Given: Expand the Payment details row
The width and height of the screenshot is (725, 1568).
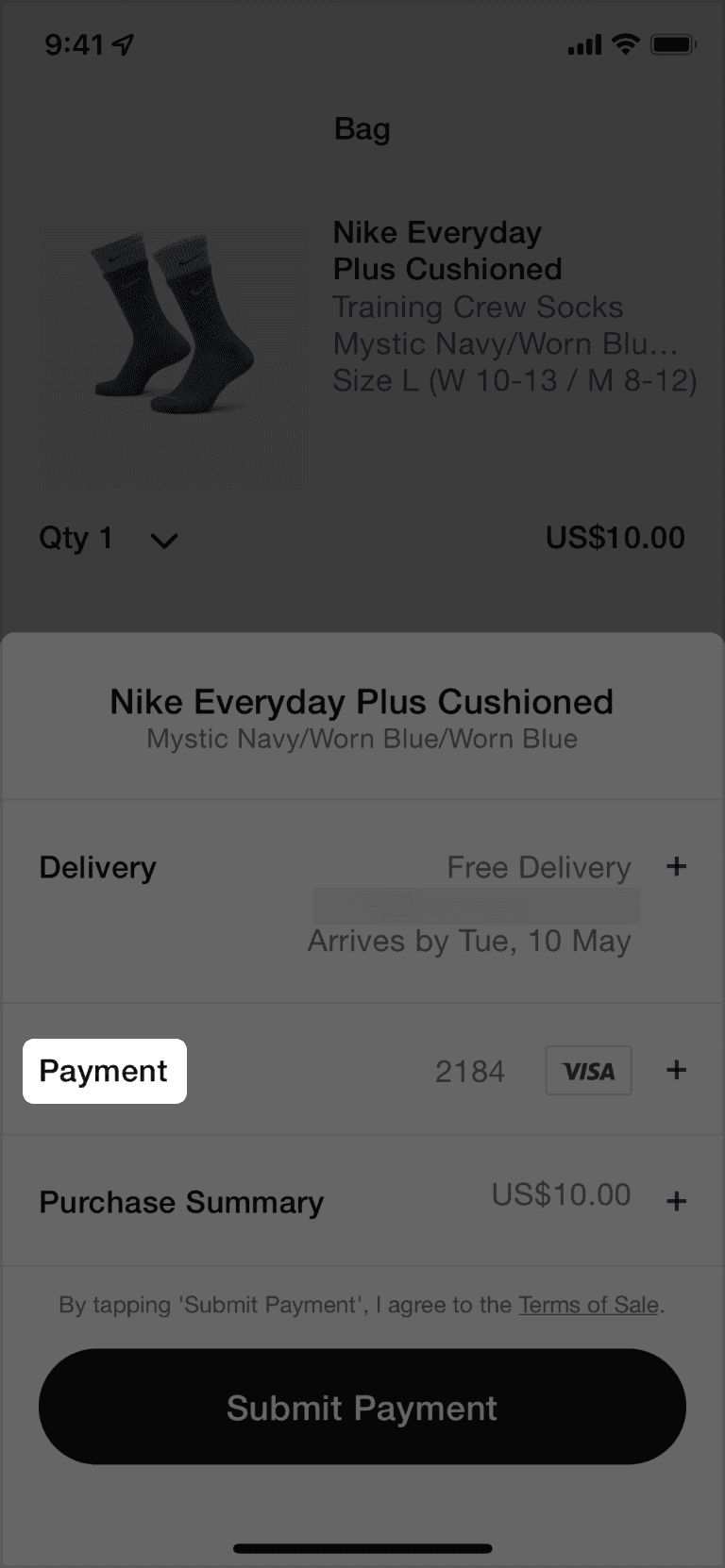Looking at the screenshot, I should 676,1070.
